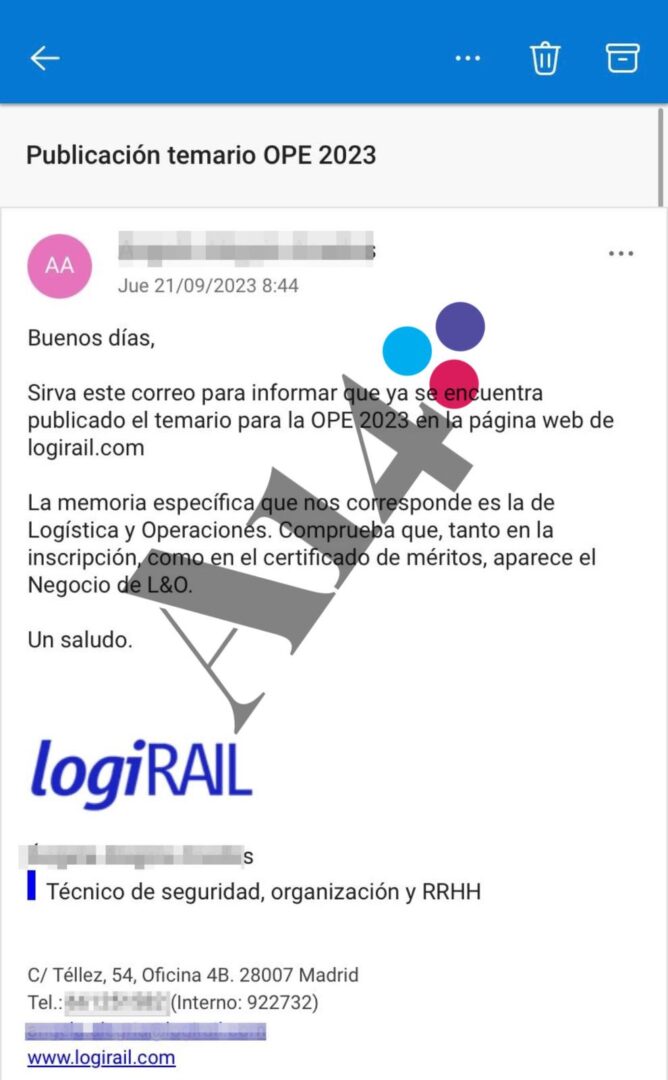Tap the sender's email address link
The width and height of the screenshot is (668, 1080).
coord(146,1031)
